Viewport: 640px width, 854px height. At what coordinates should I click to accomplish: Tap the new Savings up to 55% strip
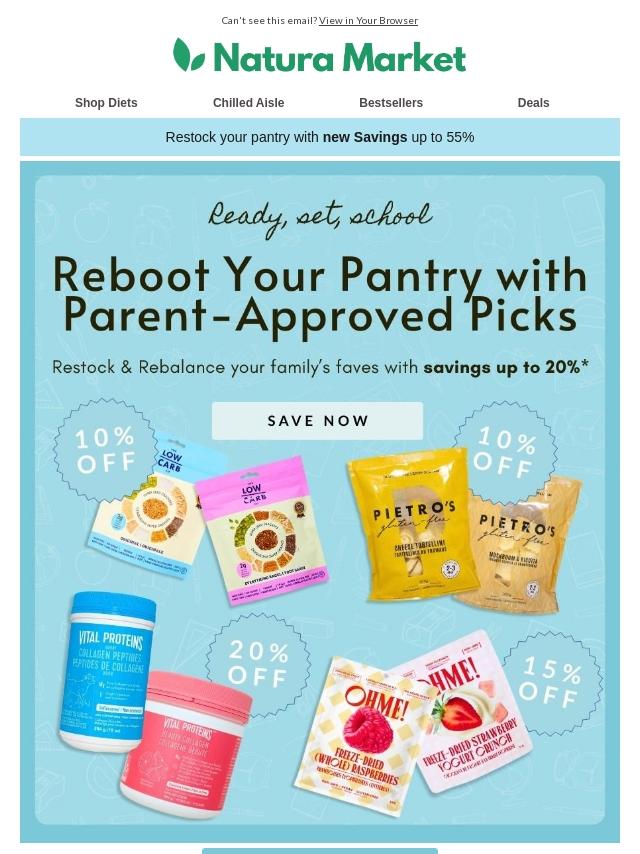[x=320, y=137]
